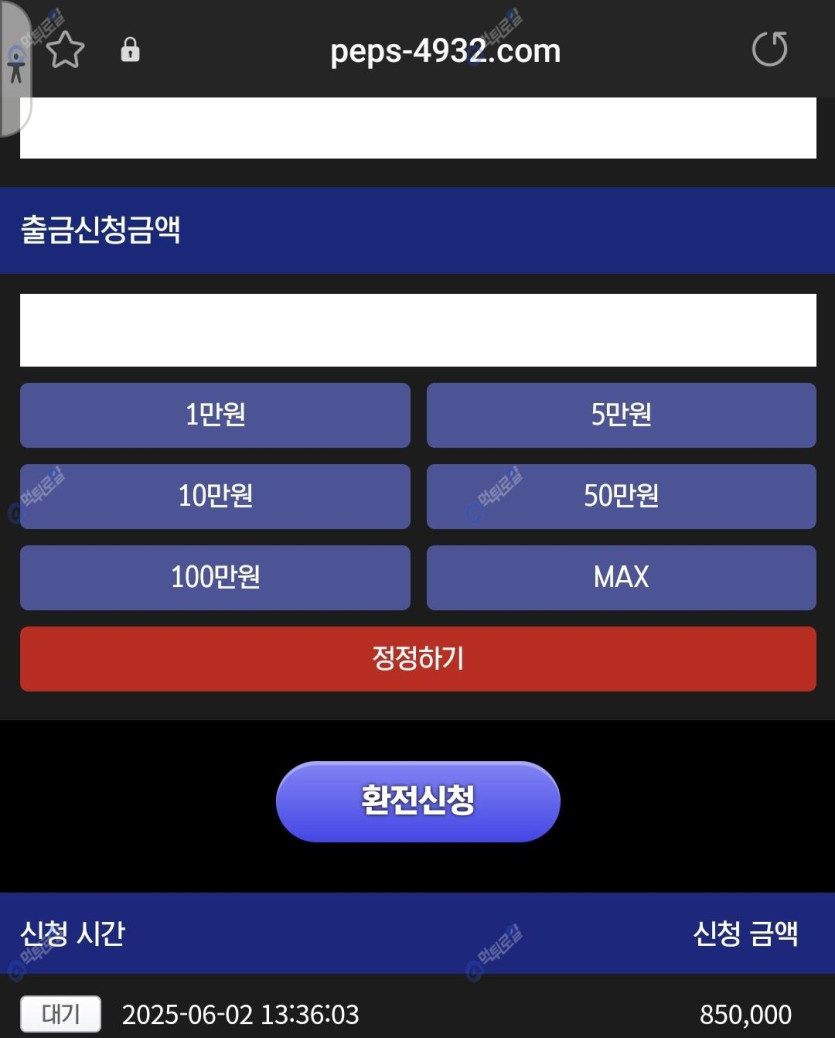
Task: Tap MAX to withdraw the full balance
Action: point(621,577)
